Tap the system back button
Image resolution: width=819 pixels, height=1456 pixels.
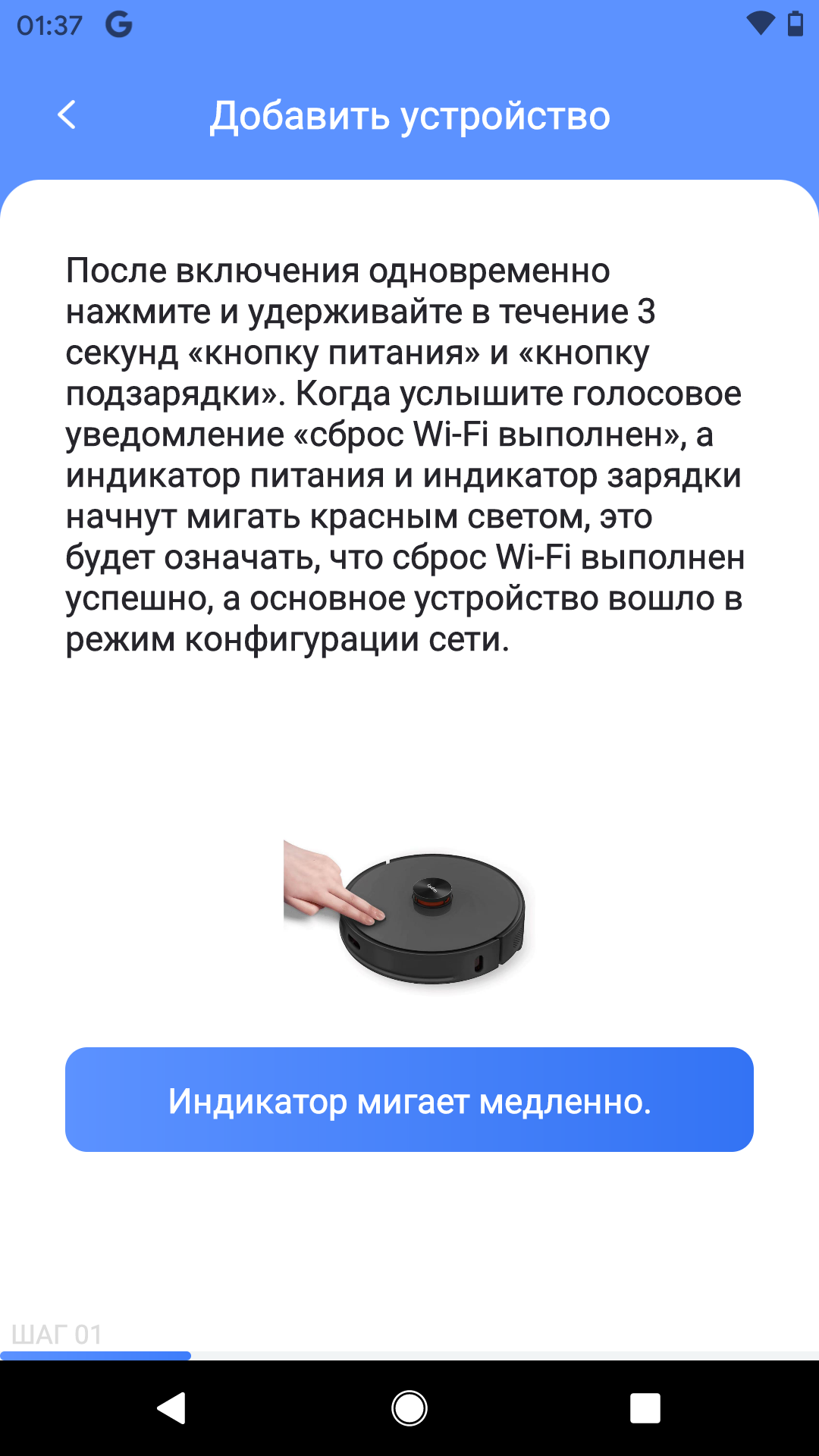click(x=172, y=1408)
